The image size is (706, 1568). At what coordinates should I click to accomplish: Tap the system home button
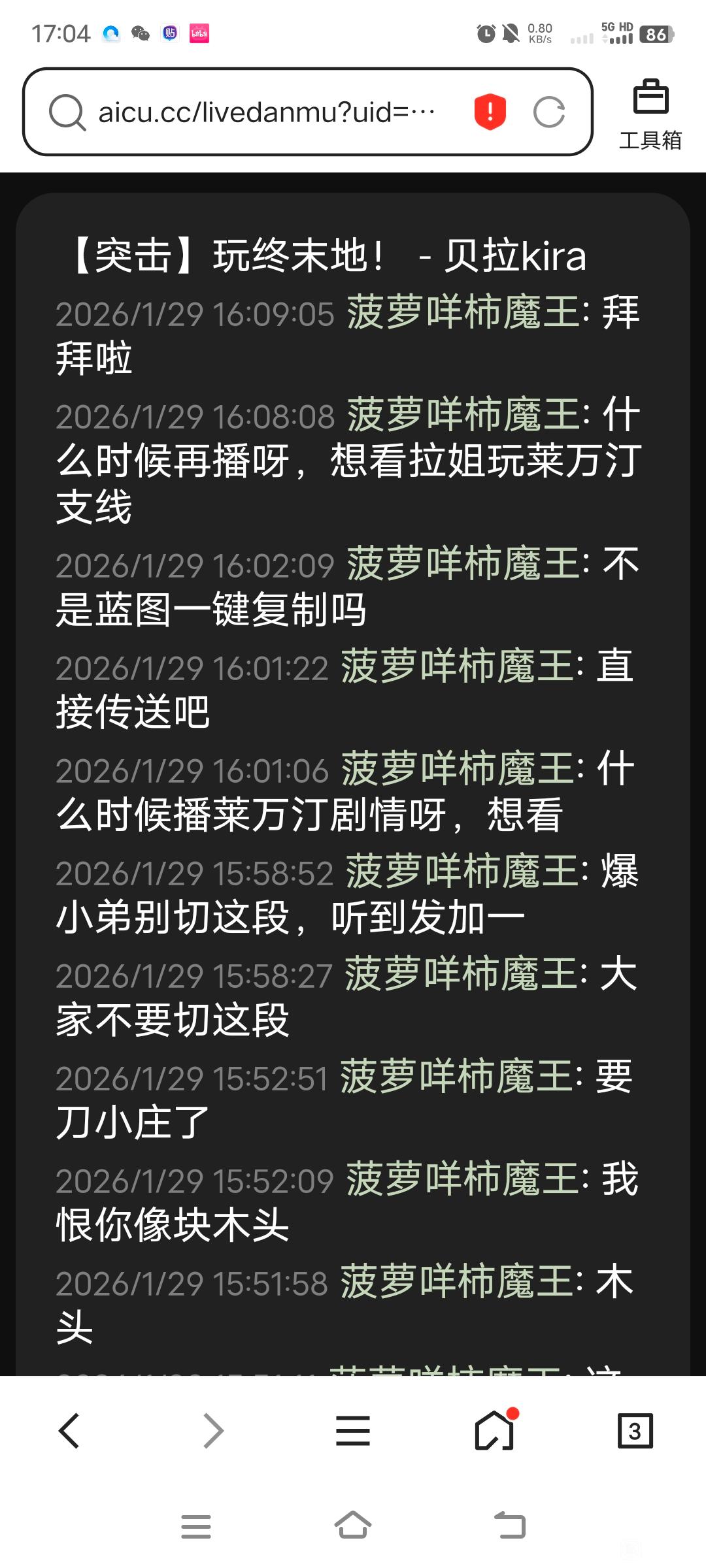[x=353, y=1526]
